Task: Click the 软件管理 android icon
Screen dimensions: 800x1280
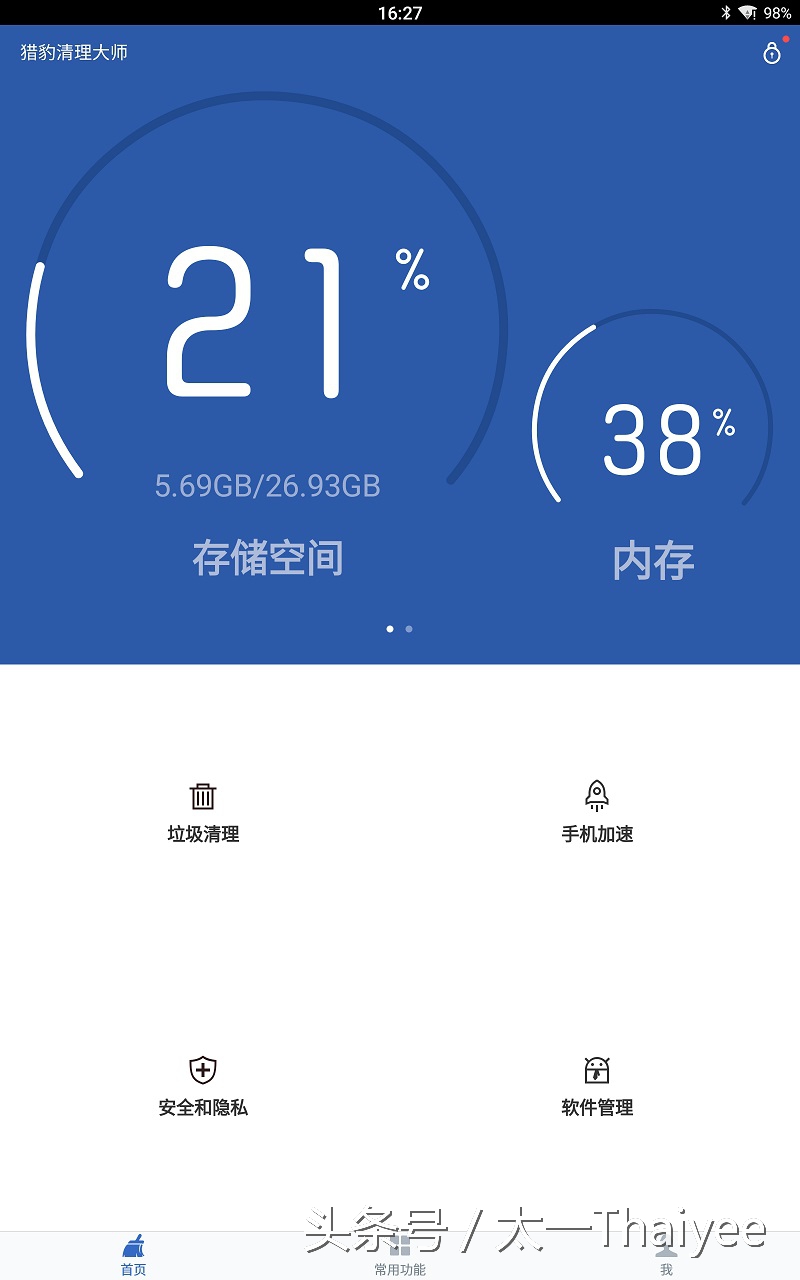Action: coord(598,1069)
